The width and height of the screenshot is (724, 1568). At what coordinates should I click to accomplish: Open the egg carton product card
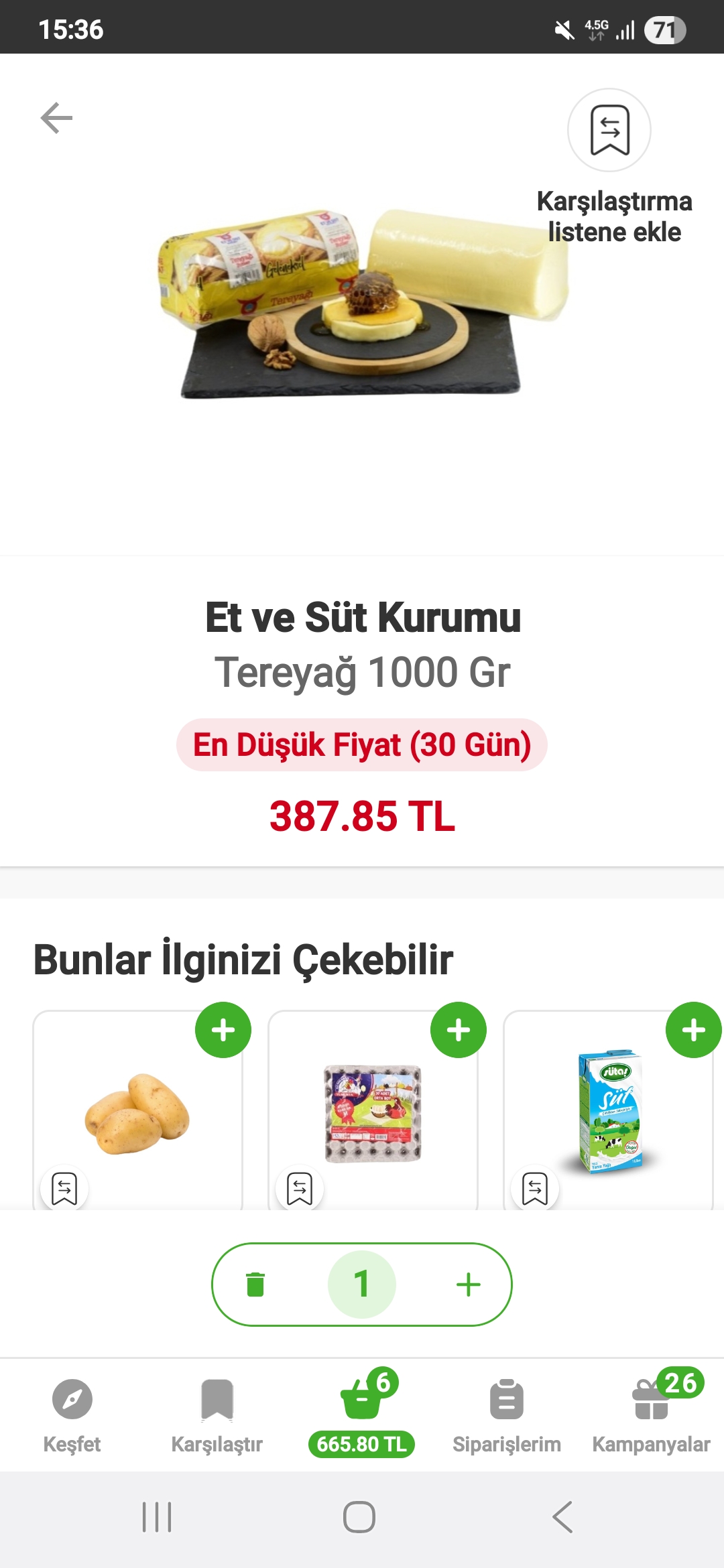[x=373, y=1114]
